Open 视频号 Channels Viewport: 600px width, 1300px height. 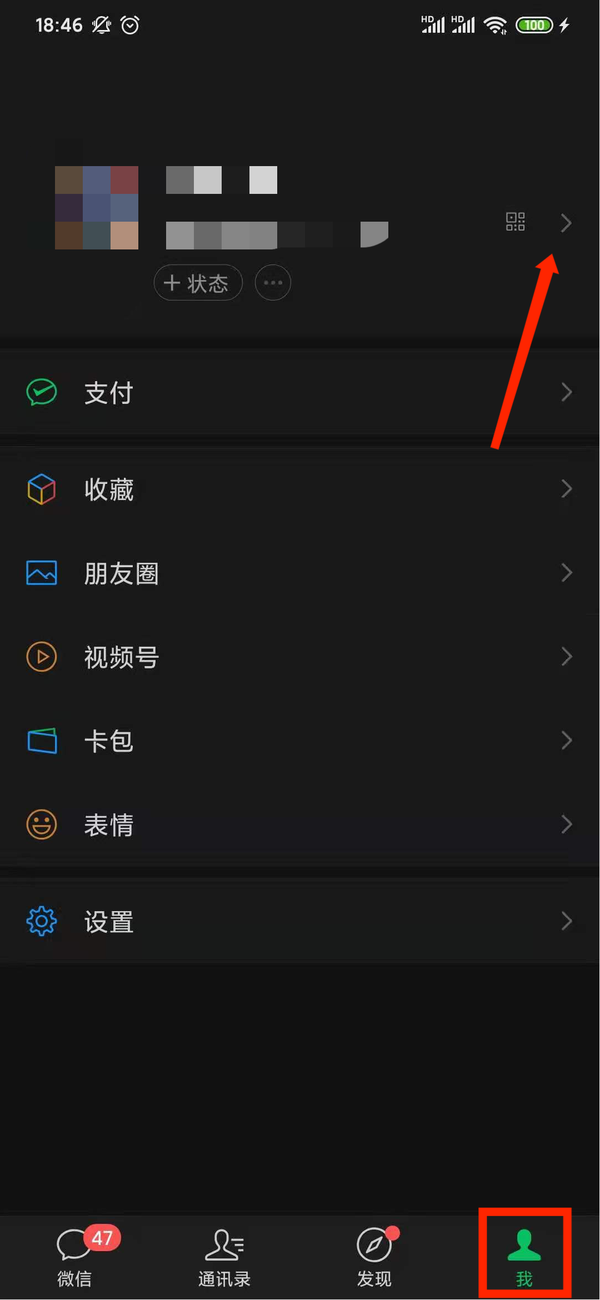[x=300, y=657]
